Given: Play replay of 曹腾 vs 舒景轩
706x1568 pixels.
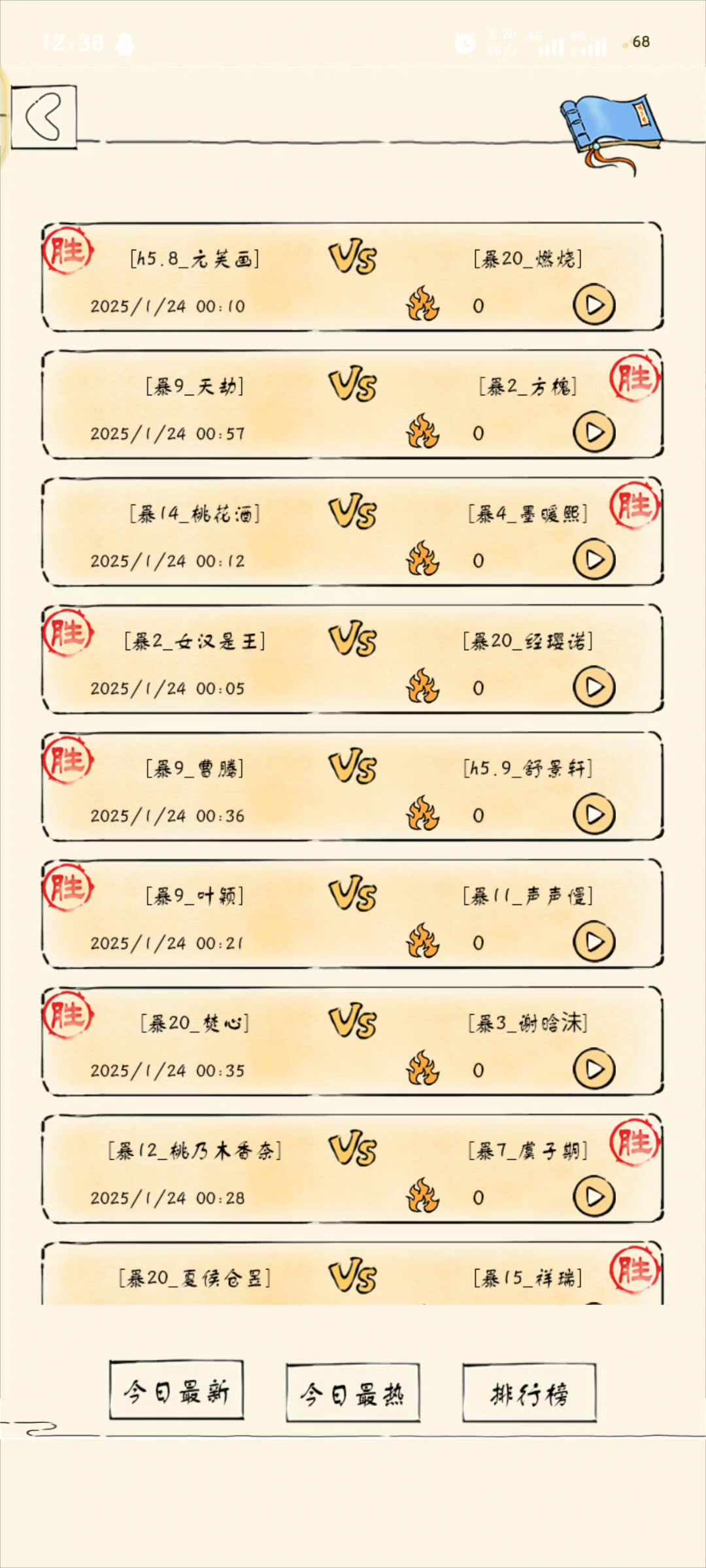Looking at the screenshot, I should [x=594, y=815].
